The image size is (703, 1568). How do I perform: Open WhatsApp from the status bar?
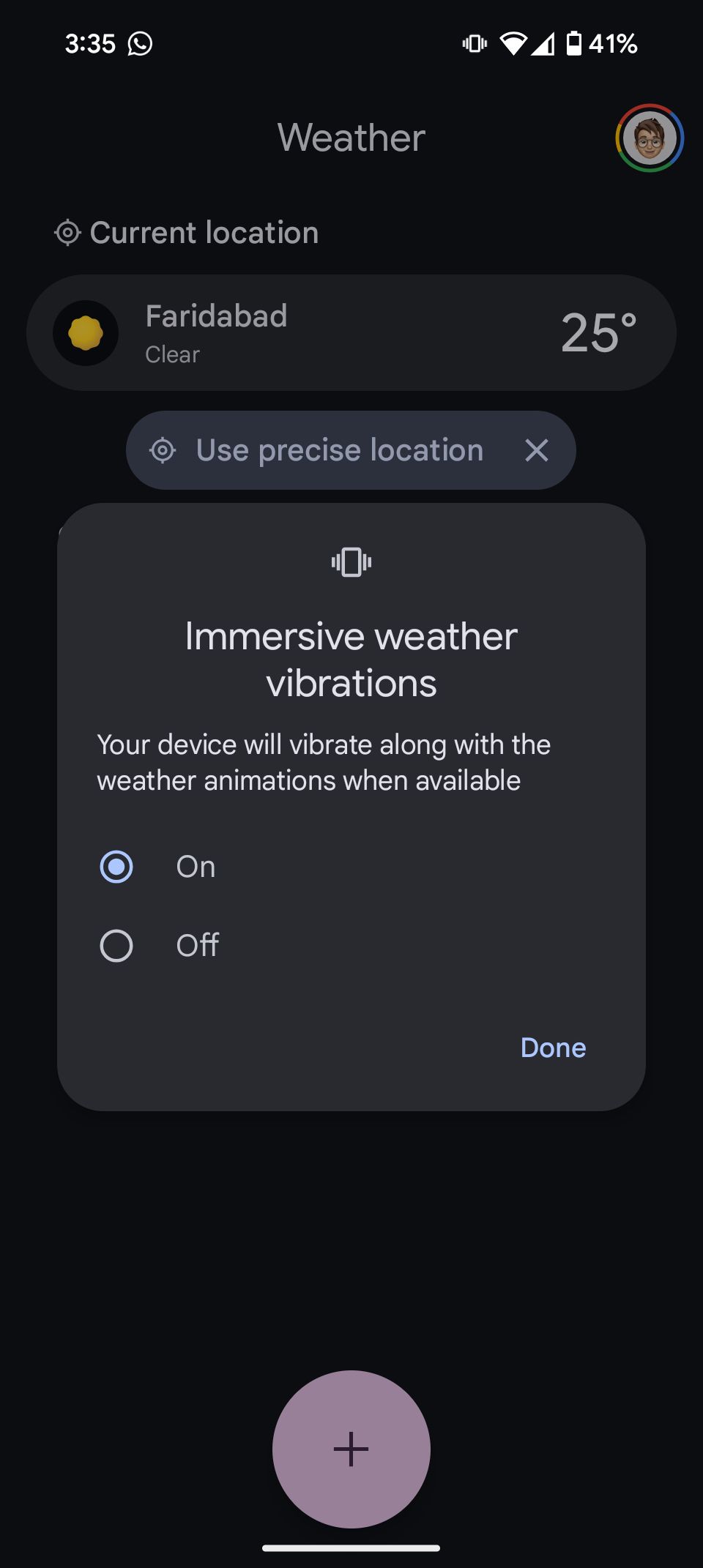point(140,44)
